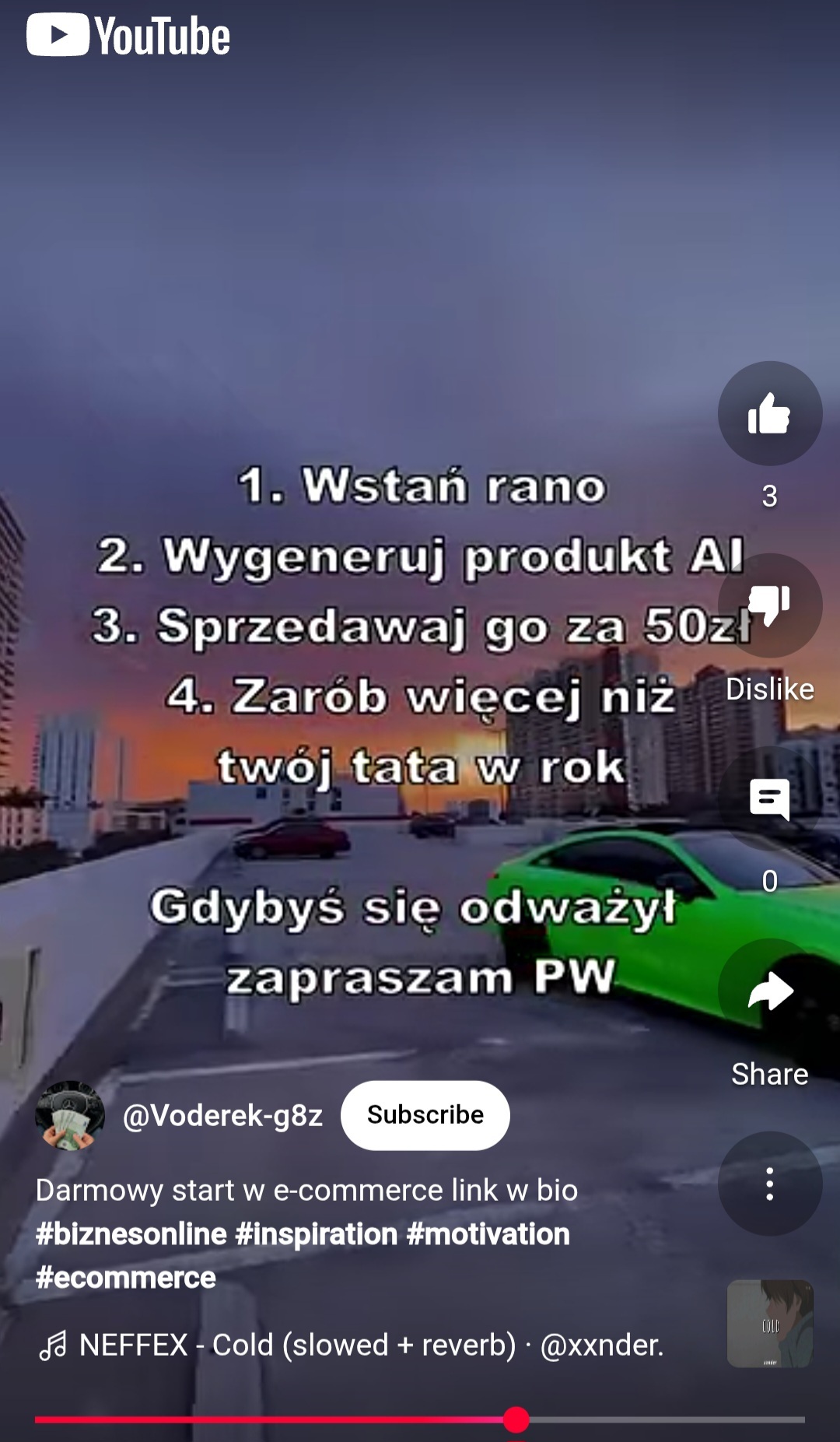The image size is (840, 1442).
Task: Open @Voderek-g8z channel avatar
Action: (70, 1115)
